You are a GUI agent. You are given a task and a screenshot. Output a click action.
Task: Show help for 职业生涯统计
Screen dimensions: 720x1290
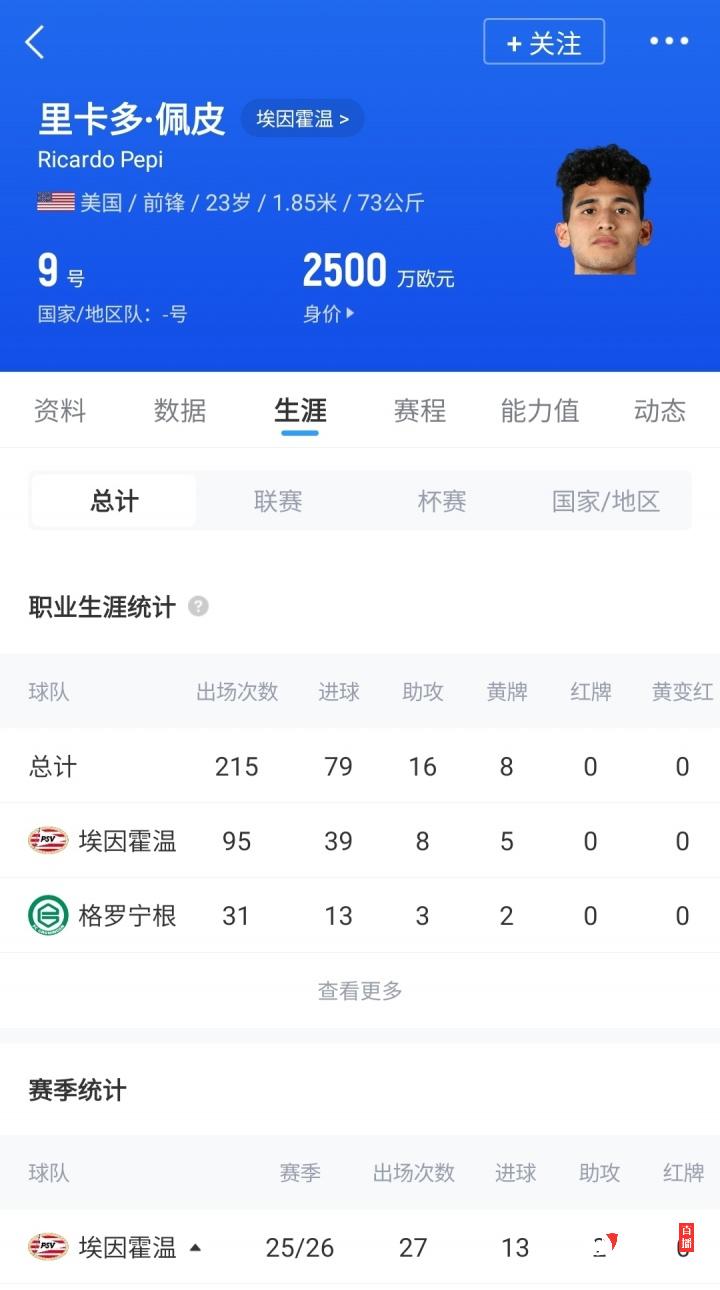pyautogui.click(x=199, y=606)
